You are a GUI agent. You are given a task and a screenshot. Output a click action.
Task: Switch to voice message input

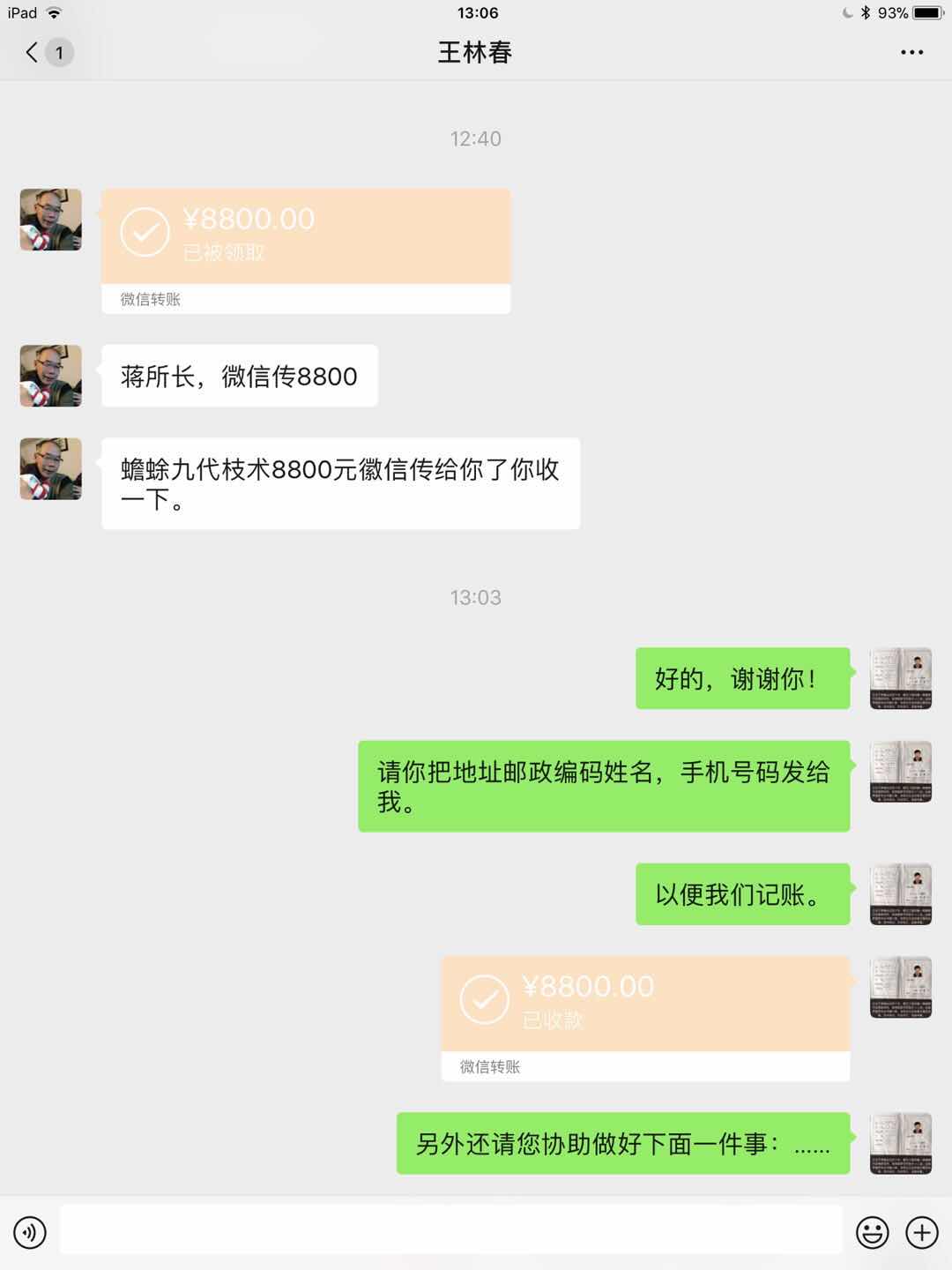coord(30,1232)
